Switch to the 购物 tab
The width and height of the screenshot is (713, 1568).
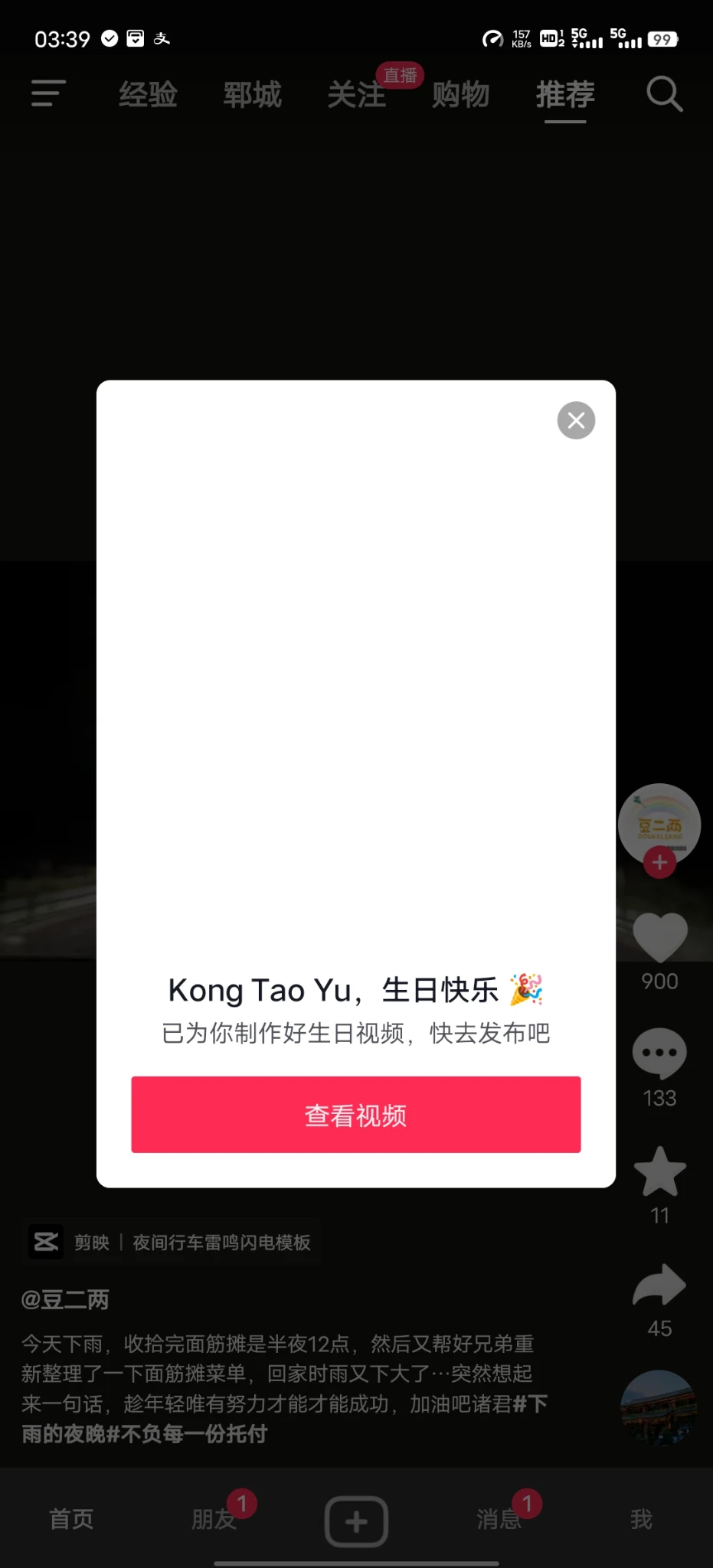tap(460, 95)
